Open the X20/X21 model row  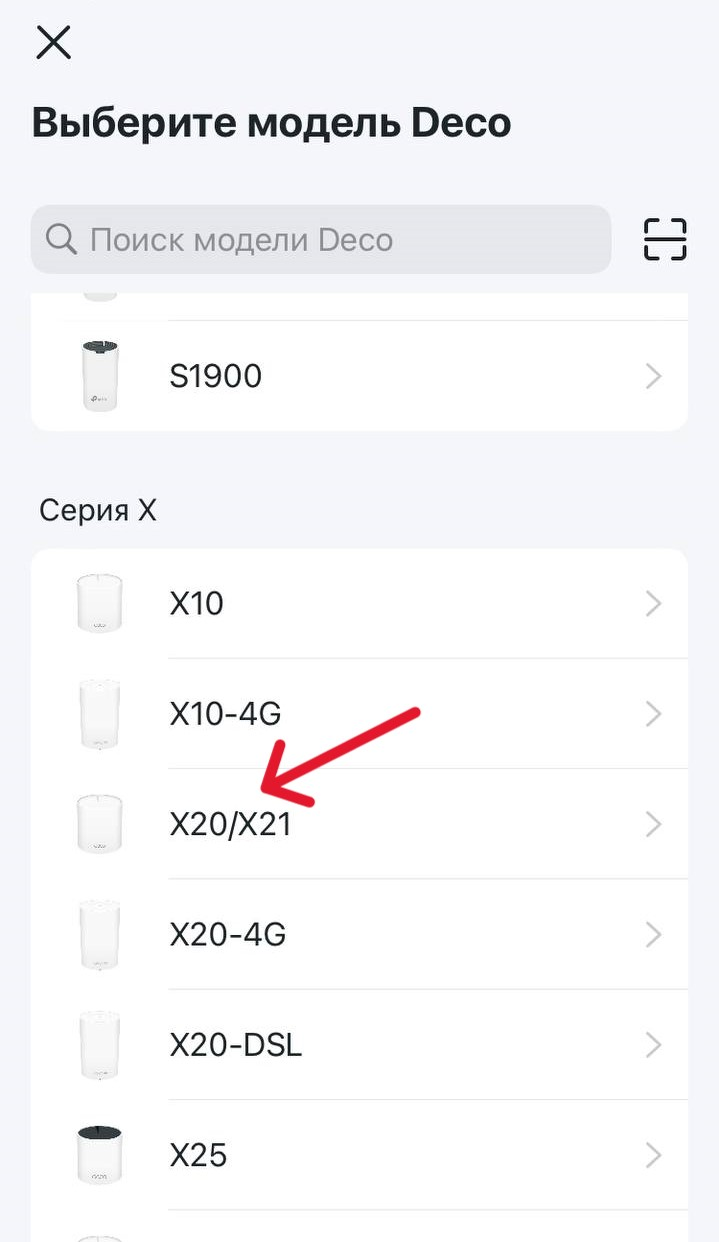point(360,824)
